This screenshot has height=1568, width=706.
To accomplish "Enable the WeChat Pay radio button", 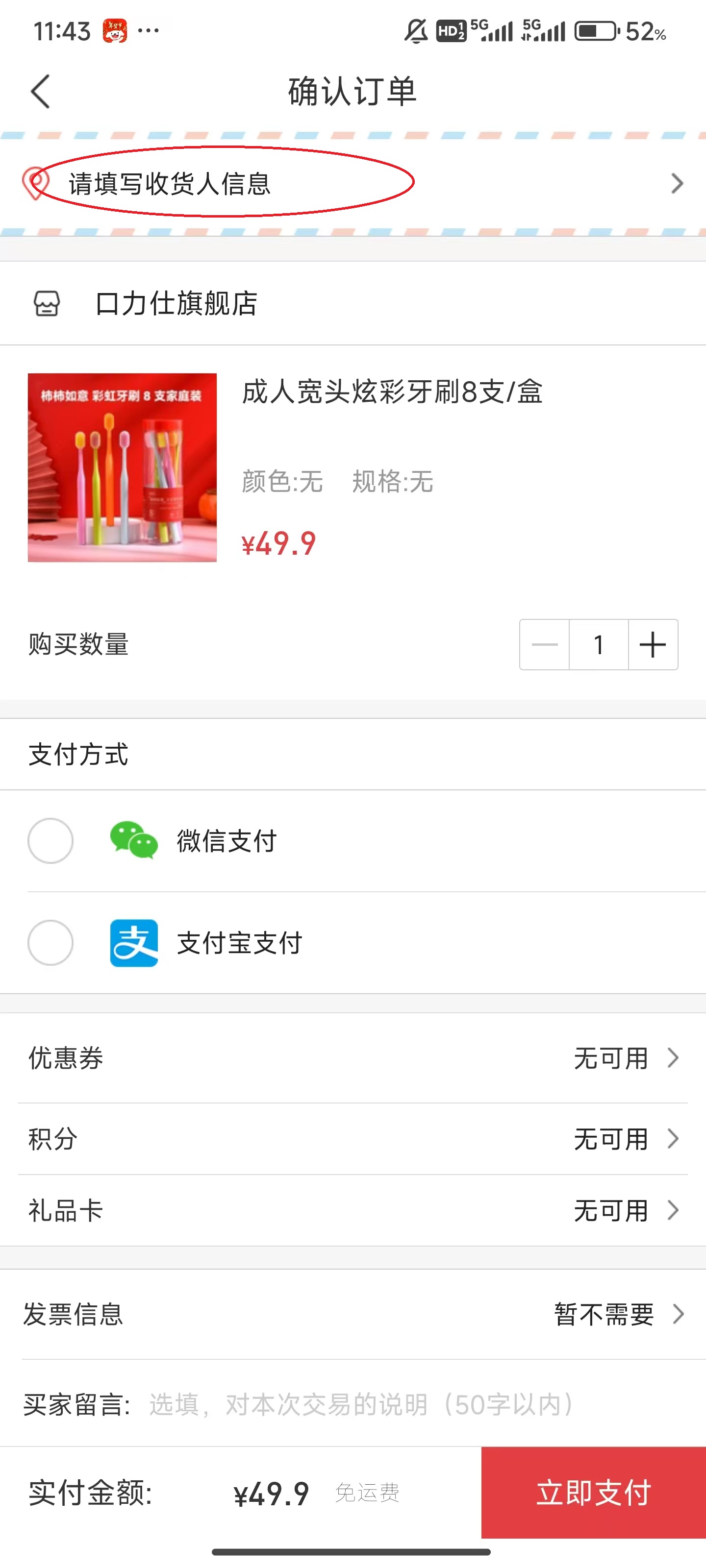I will (x=50, y=842).
